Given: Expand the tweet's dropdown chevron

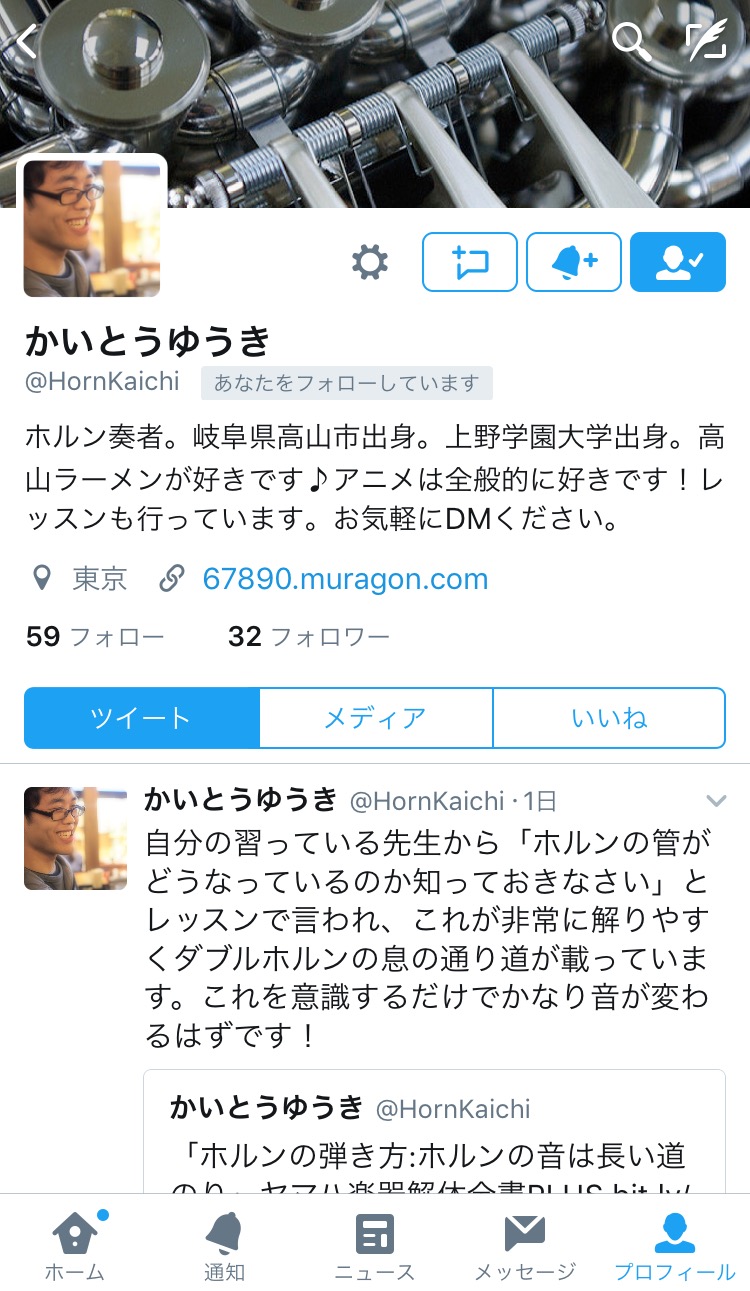Looking at the screenshot, I should point(715,800).
